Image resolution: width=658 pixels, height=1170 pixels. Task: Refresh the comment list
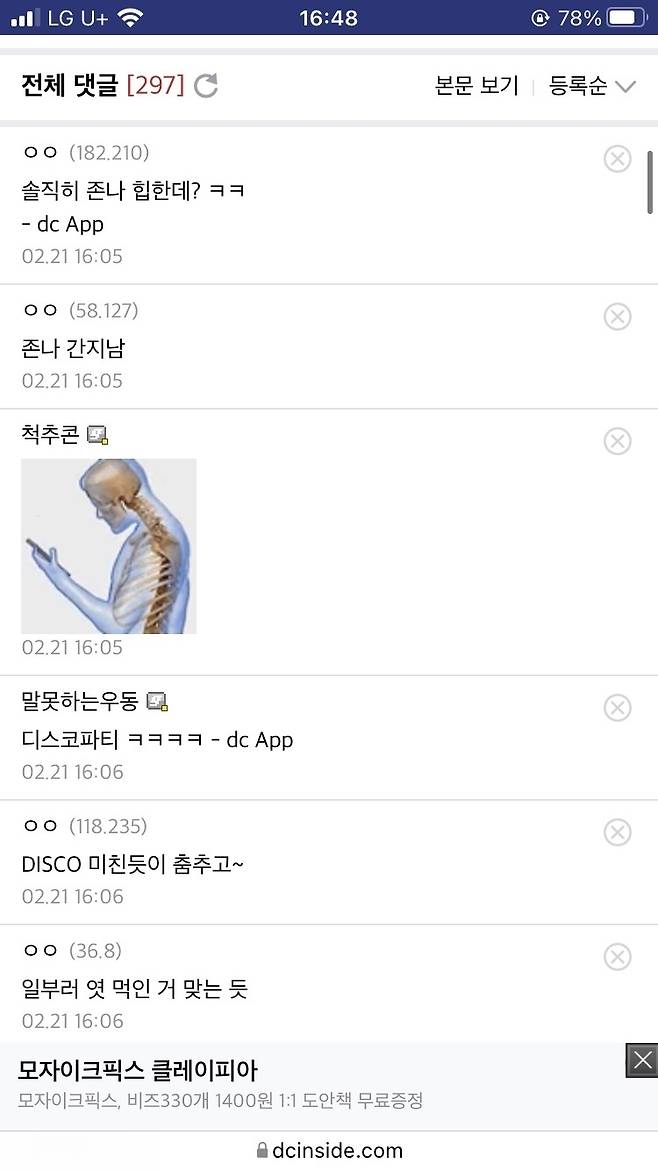coord(206,86)
